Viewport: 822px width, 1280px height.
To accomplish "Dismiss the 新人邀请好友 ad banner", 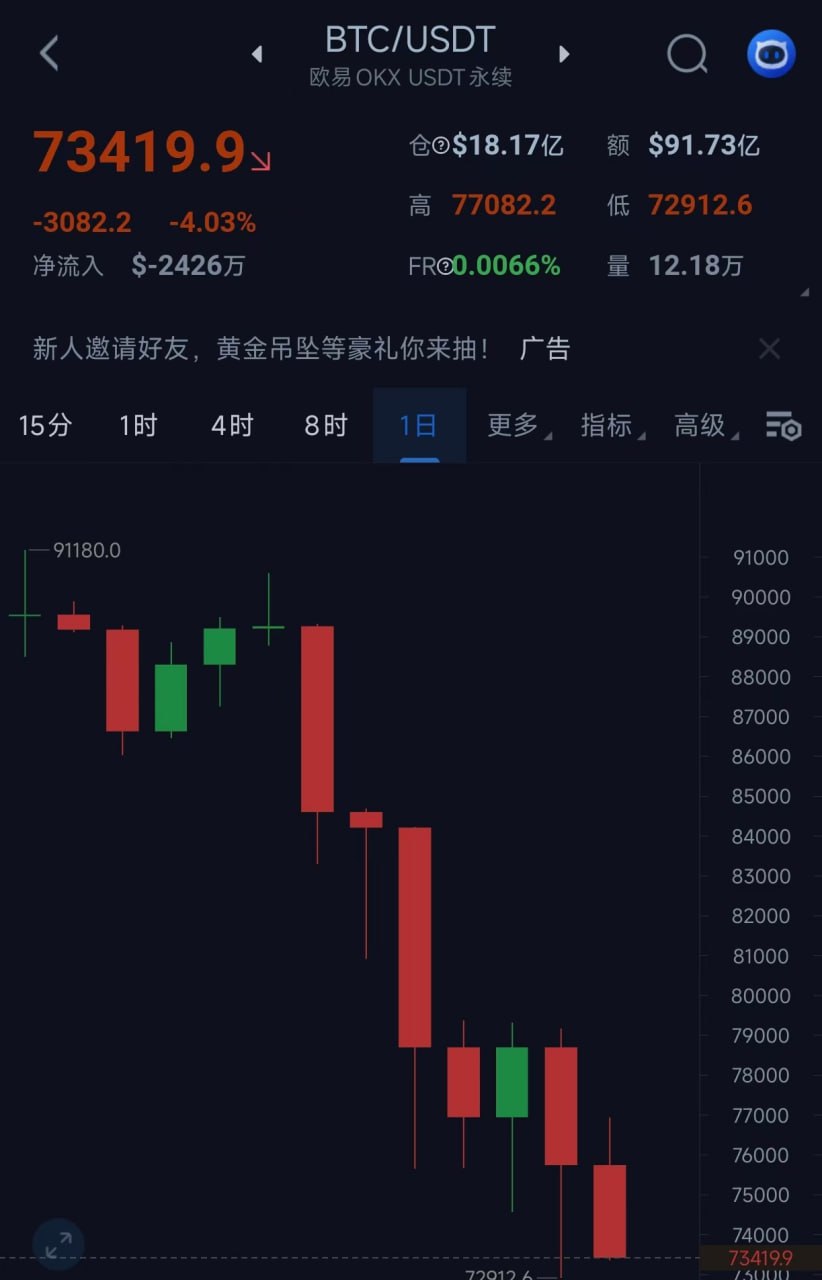I will coord(769,349).
